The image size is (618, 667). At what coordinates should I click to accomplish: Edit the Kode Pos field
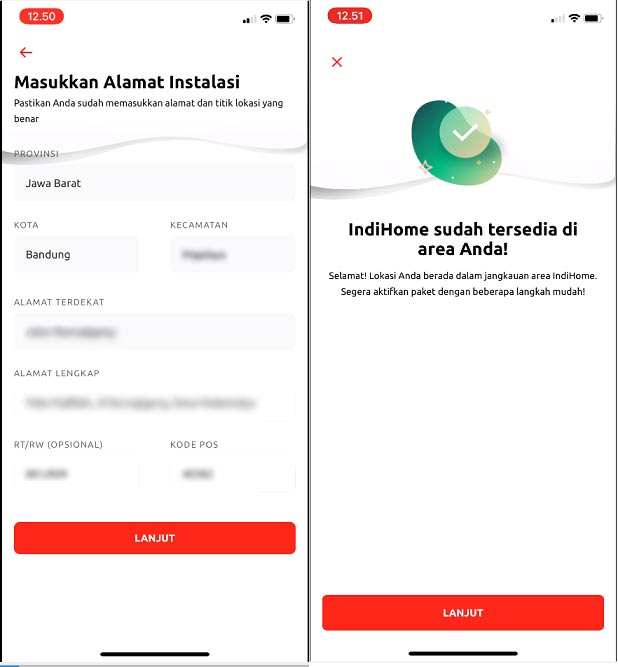[232, 475]
